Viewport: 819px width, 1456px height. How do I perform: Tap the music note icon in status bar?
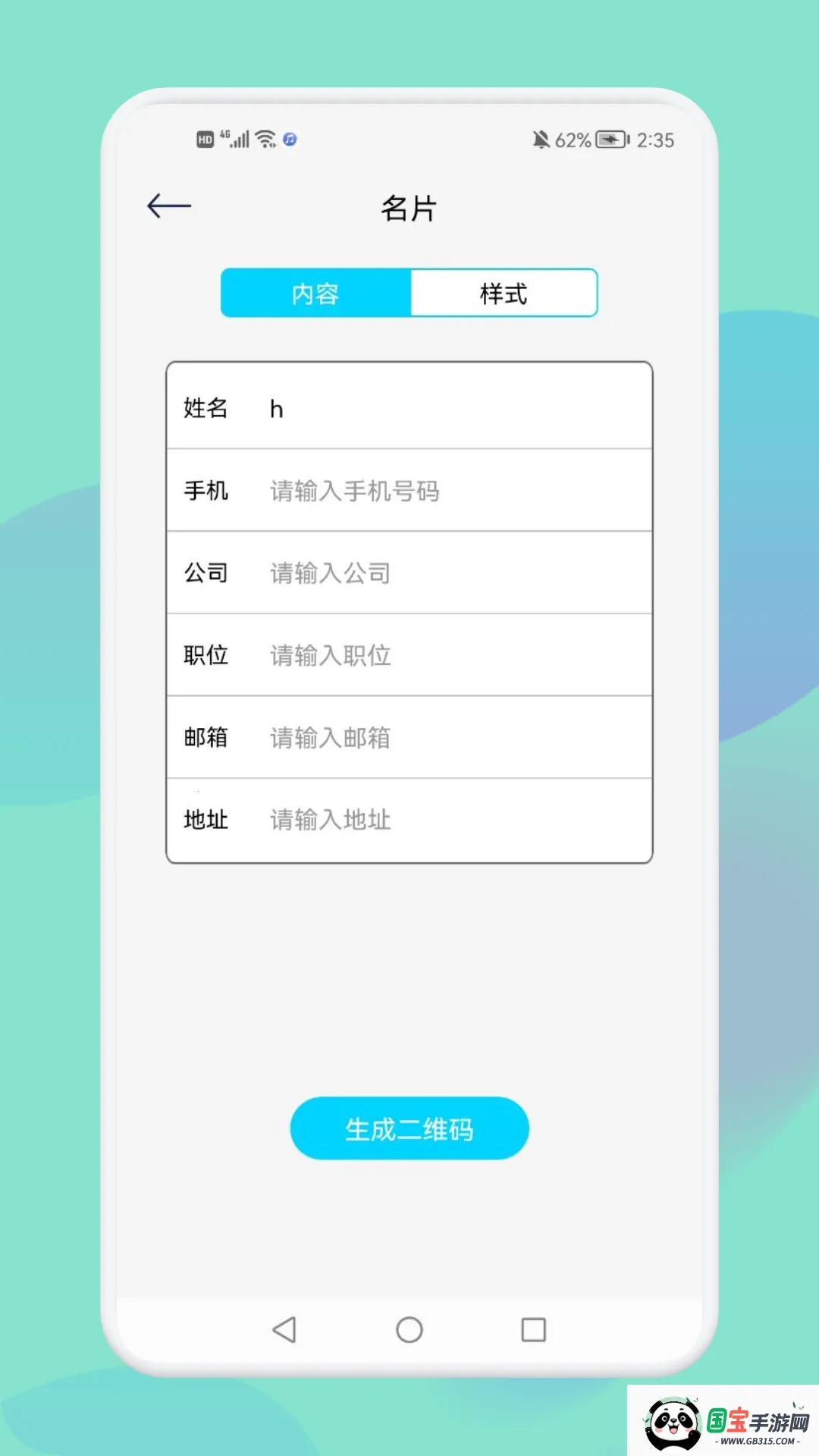288,140
